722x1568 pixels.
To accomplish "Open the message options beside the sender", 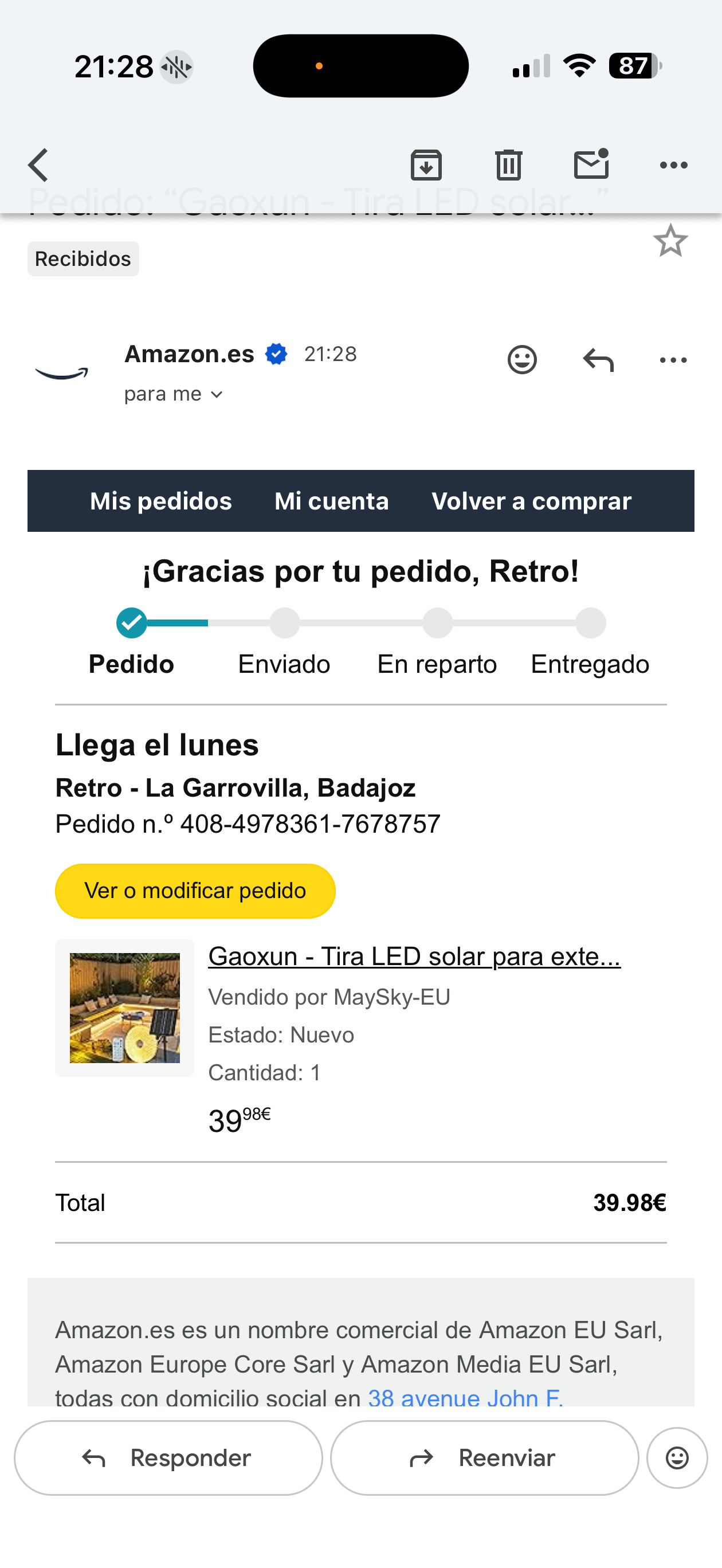I will click(x=673, y=360).
